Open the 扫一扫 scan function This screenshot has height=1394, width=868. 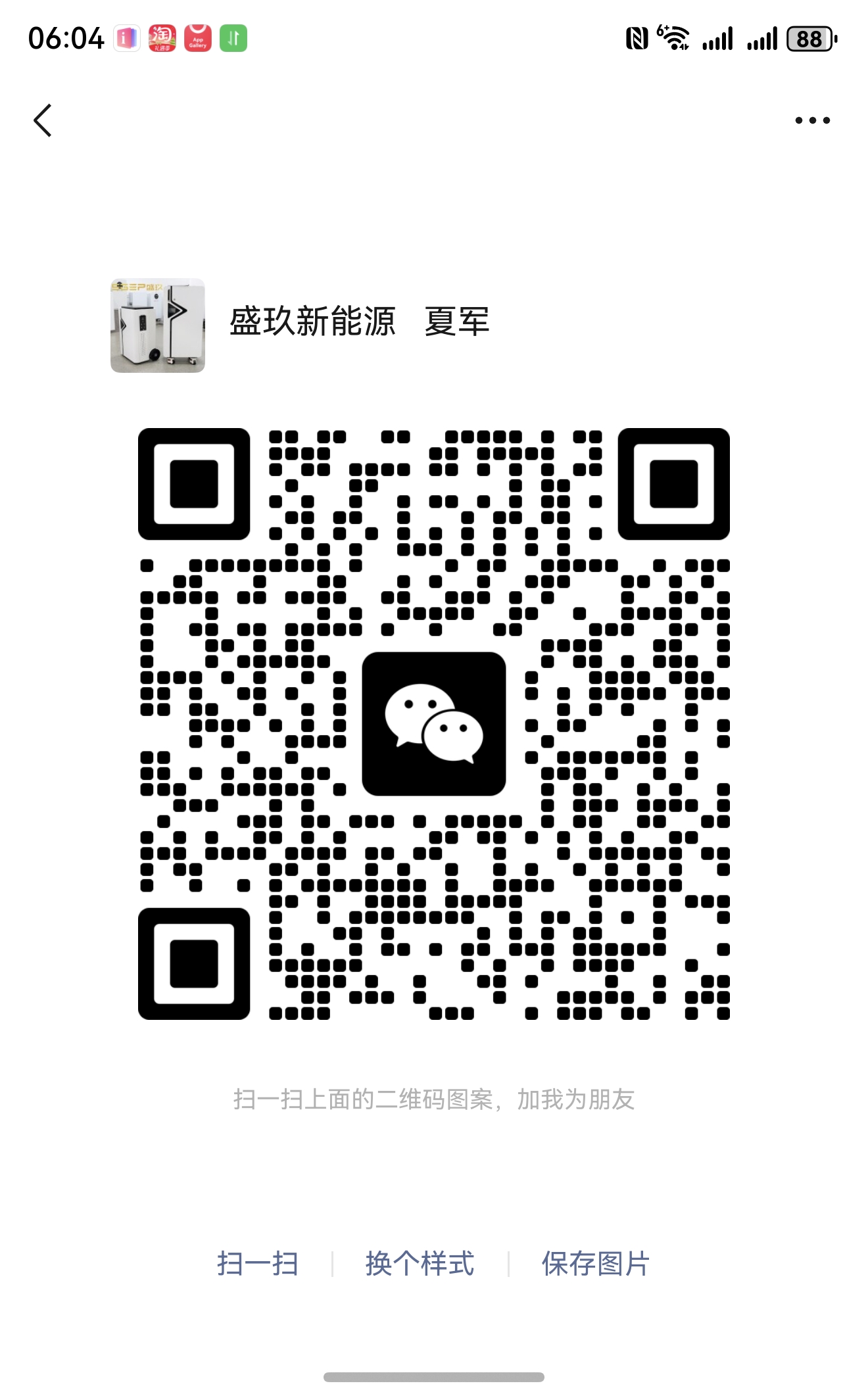pyautogui.click(x=258, y=1262)
